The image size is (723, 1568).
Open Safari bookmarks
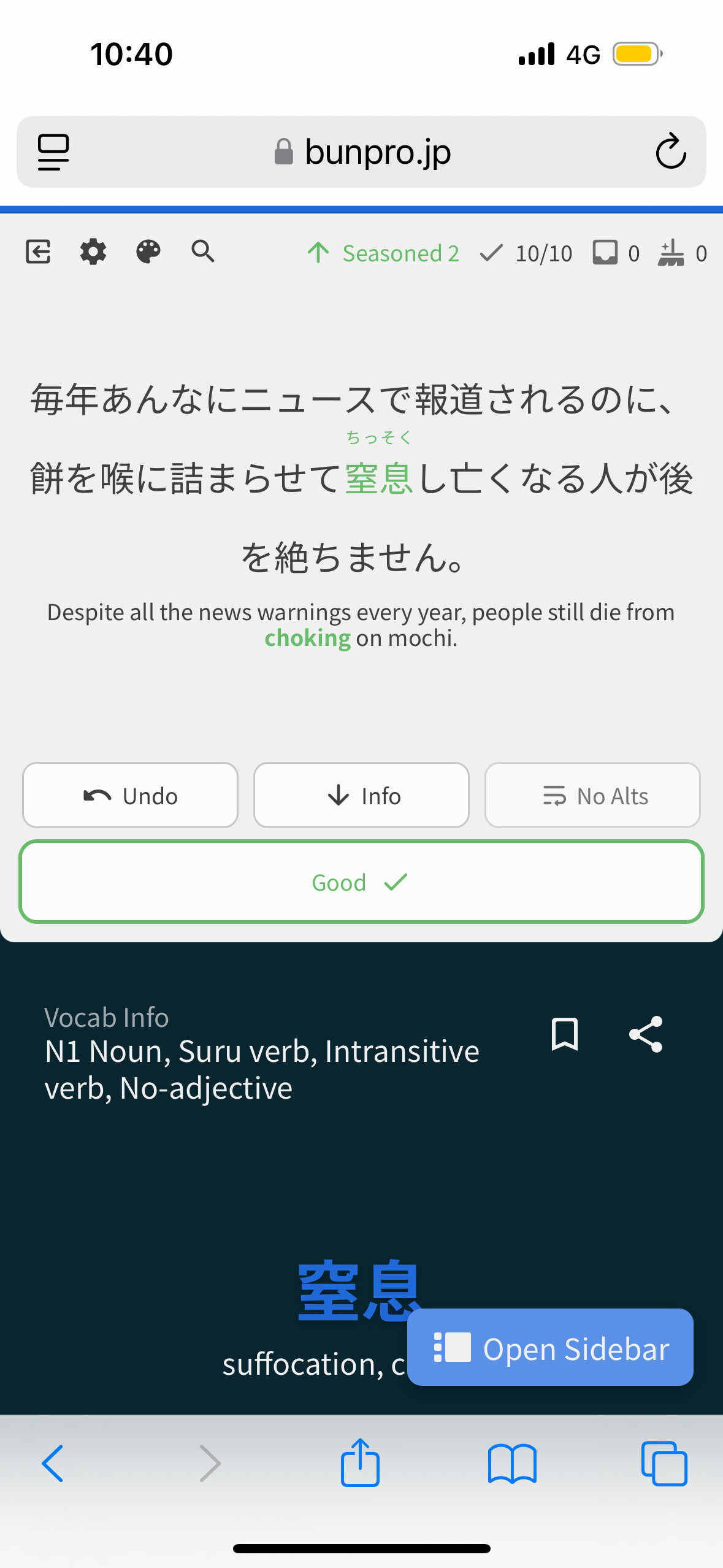[512, 1464]
